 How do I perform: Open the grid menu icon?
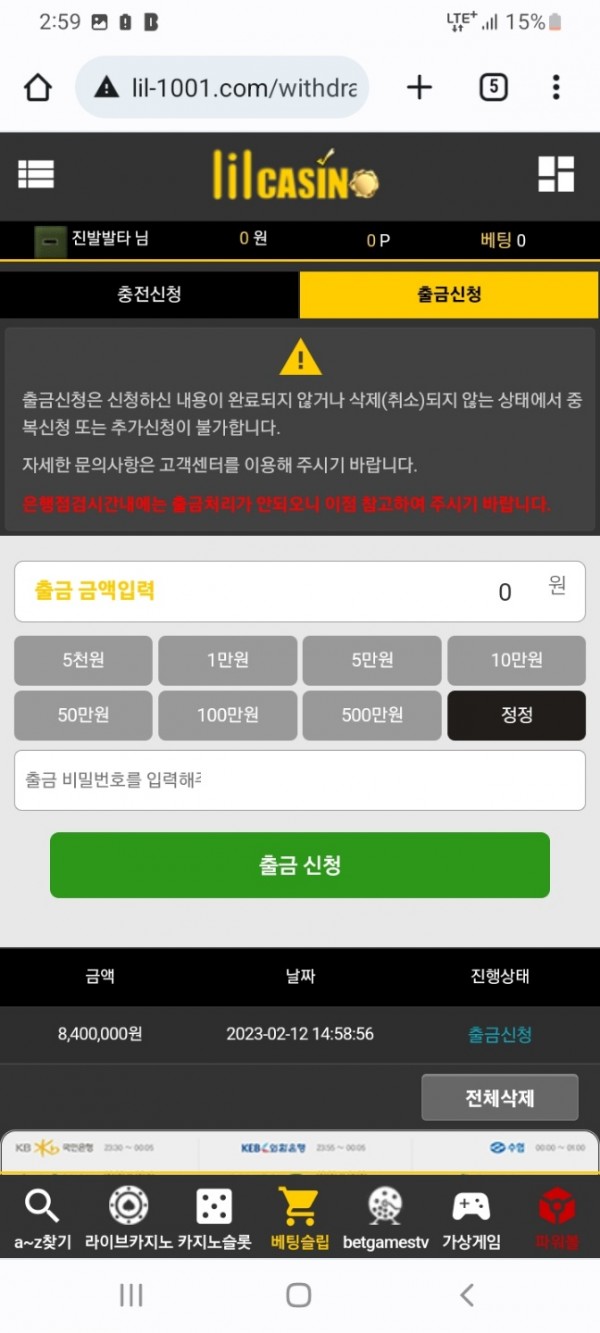pos(556,174)
